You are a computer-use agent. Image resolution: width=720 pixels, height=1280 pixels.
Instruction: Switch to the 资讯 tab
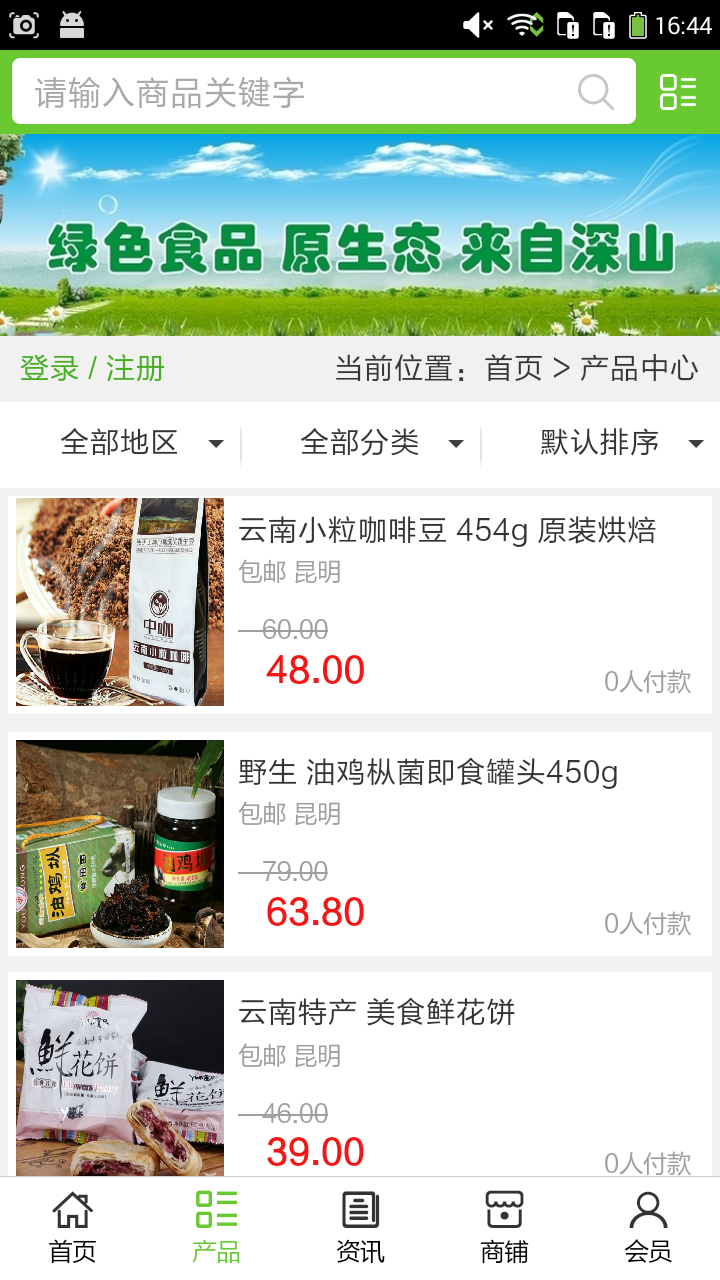coord(360,1226)
